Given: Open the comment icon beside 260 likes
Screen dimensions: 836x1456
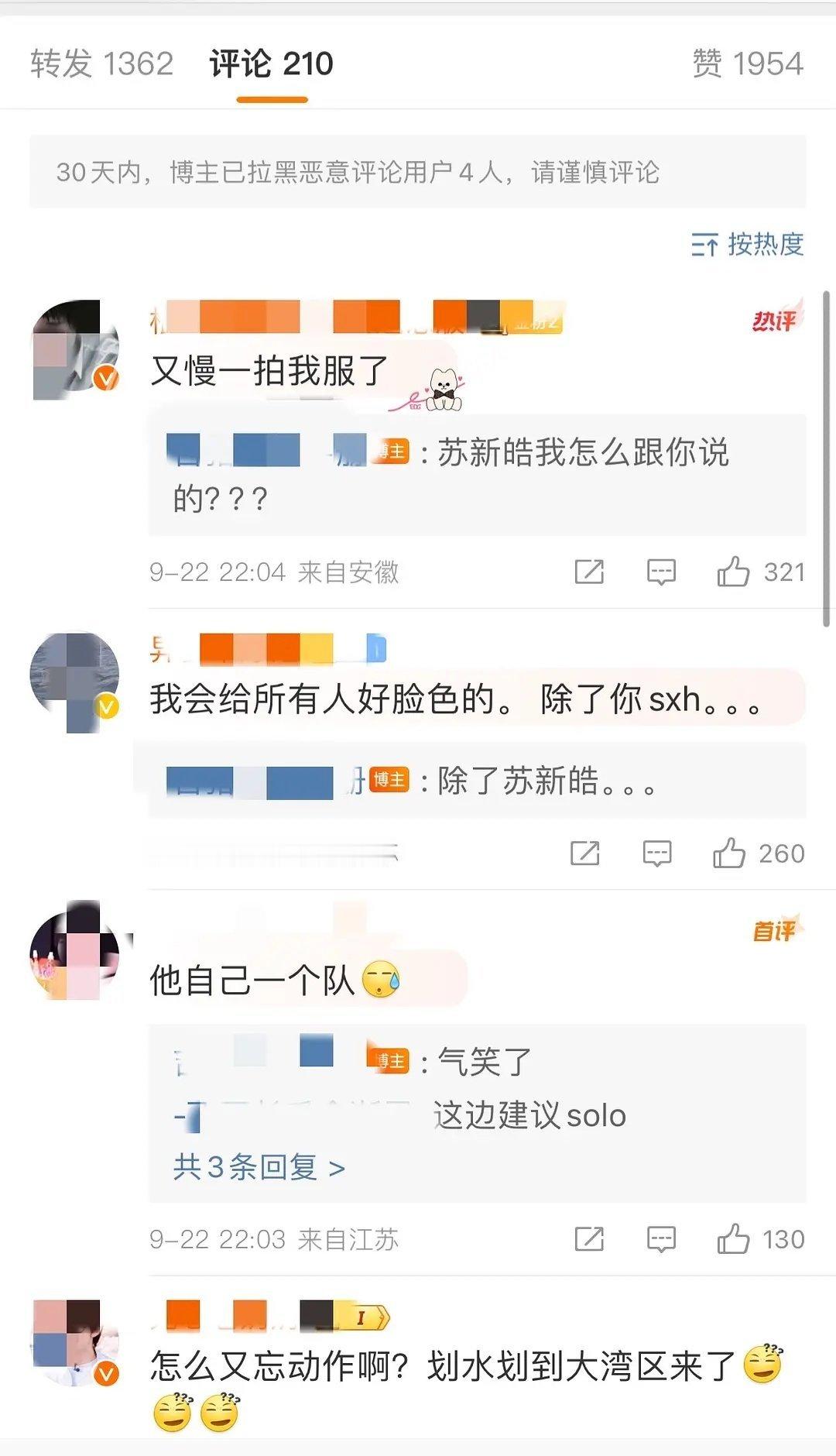Looking at the screenshot, I should [x=659, y=854].
